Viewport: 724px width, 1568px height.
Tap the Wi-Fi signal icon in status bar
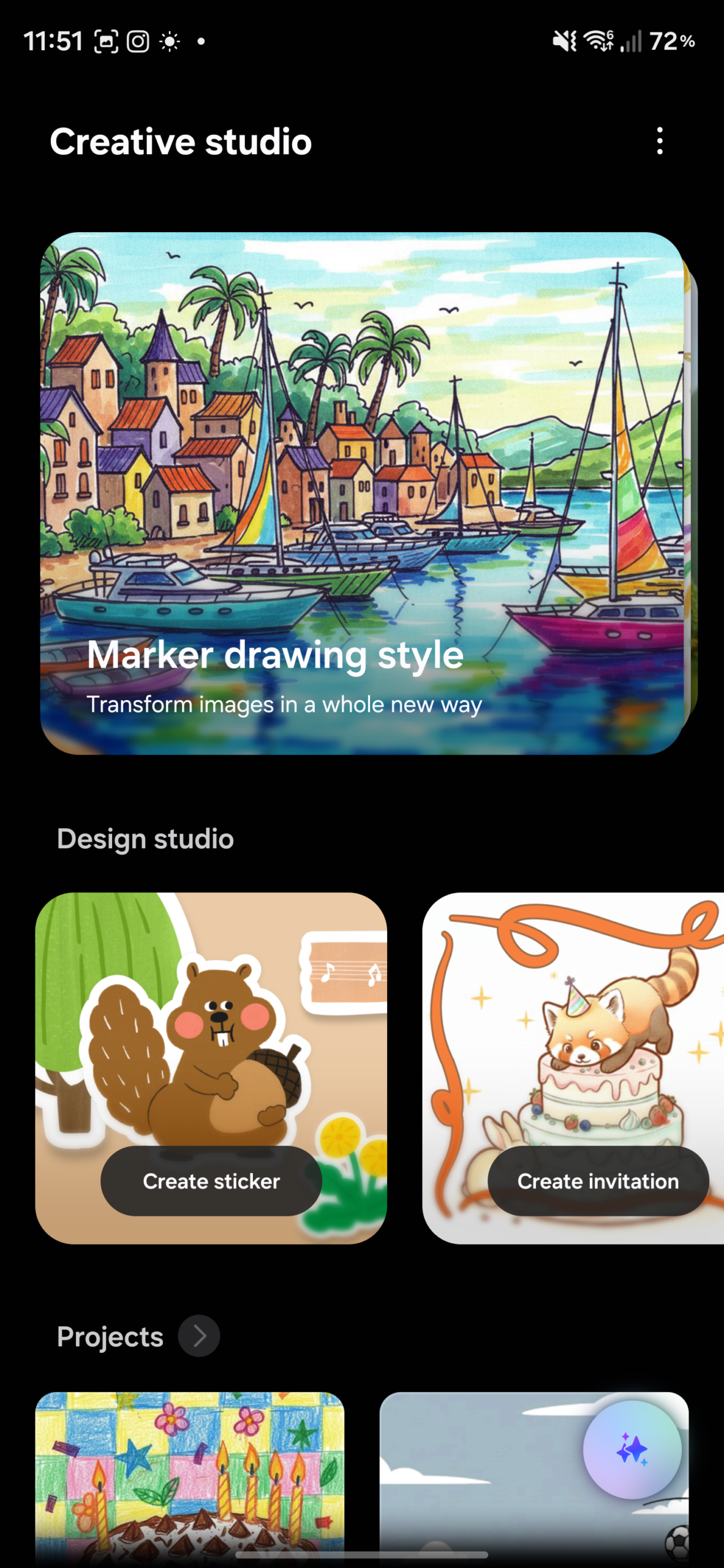(597, 40)
